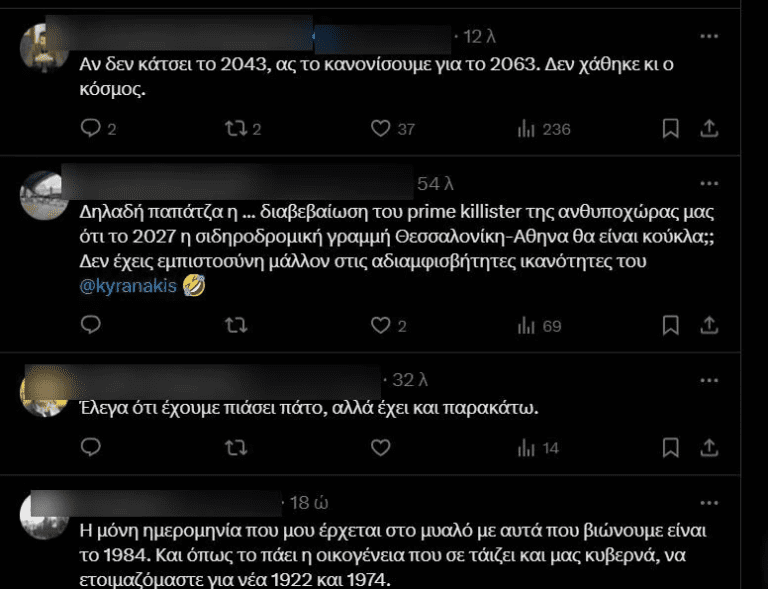
Task: Like the tweet mentioning @kyranakis
Action: click(380, 326)
